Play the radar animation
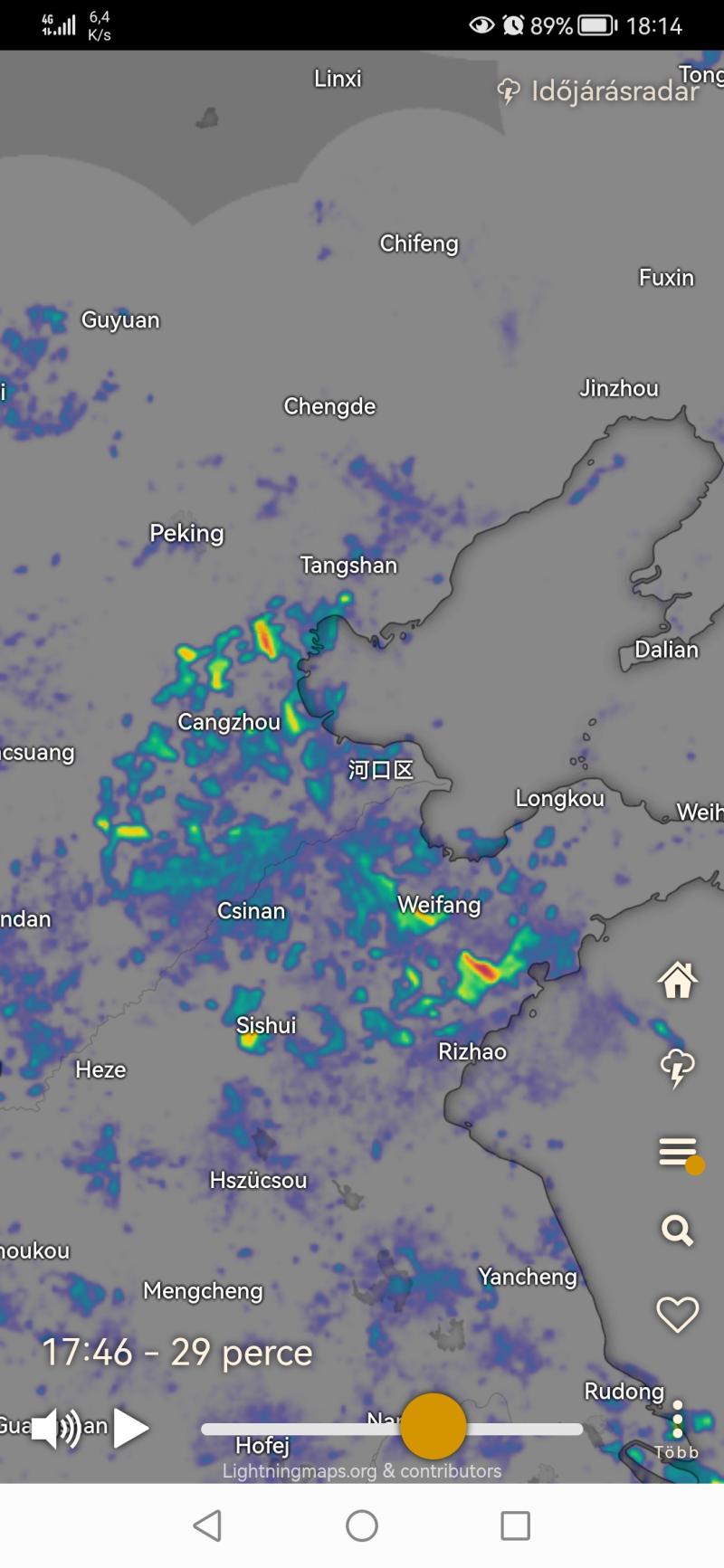The height and width of the screenshot is (1568, 724). (x=131, y=1428)
